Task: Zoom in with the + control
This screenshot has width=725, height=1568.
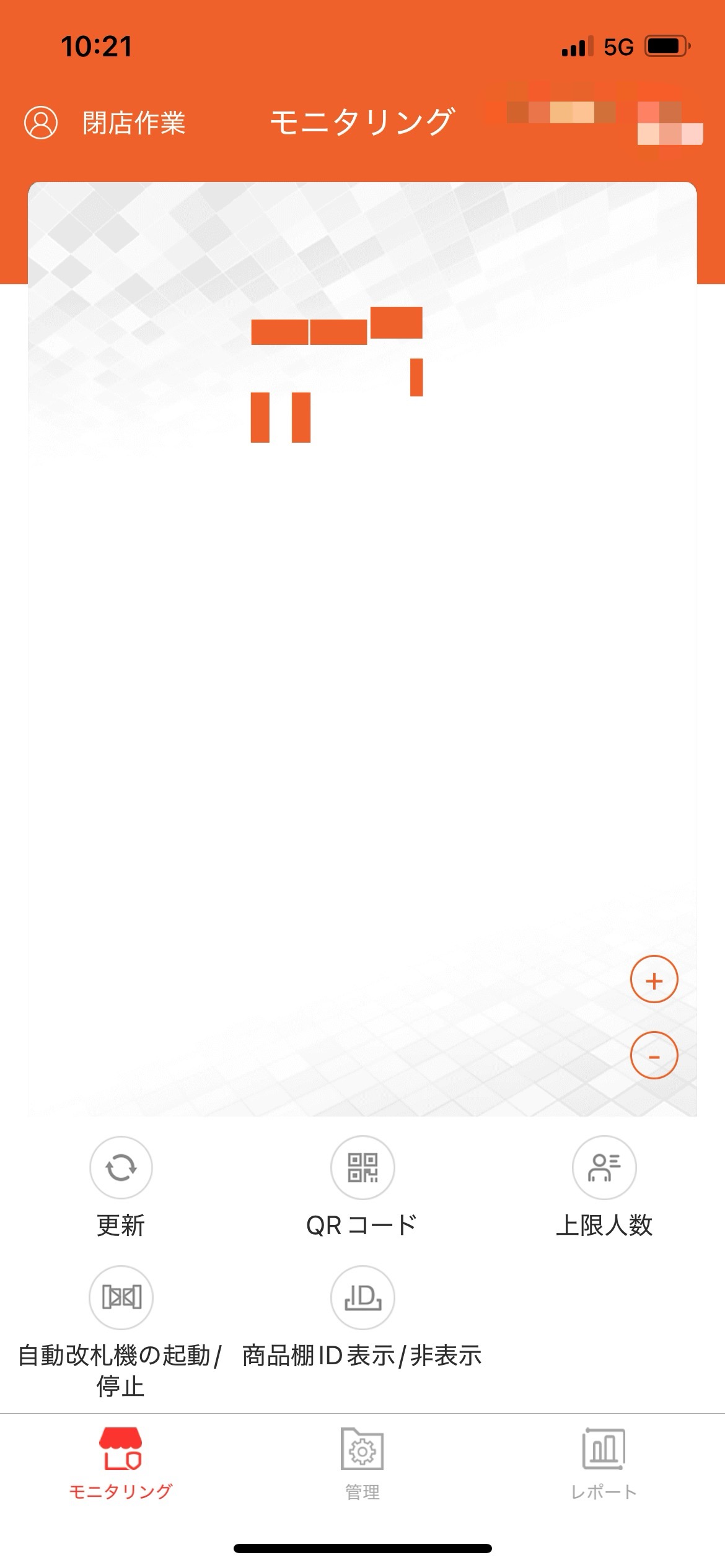Action: coord(654,978)
